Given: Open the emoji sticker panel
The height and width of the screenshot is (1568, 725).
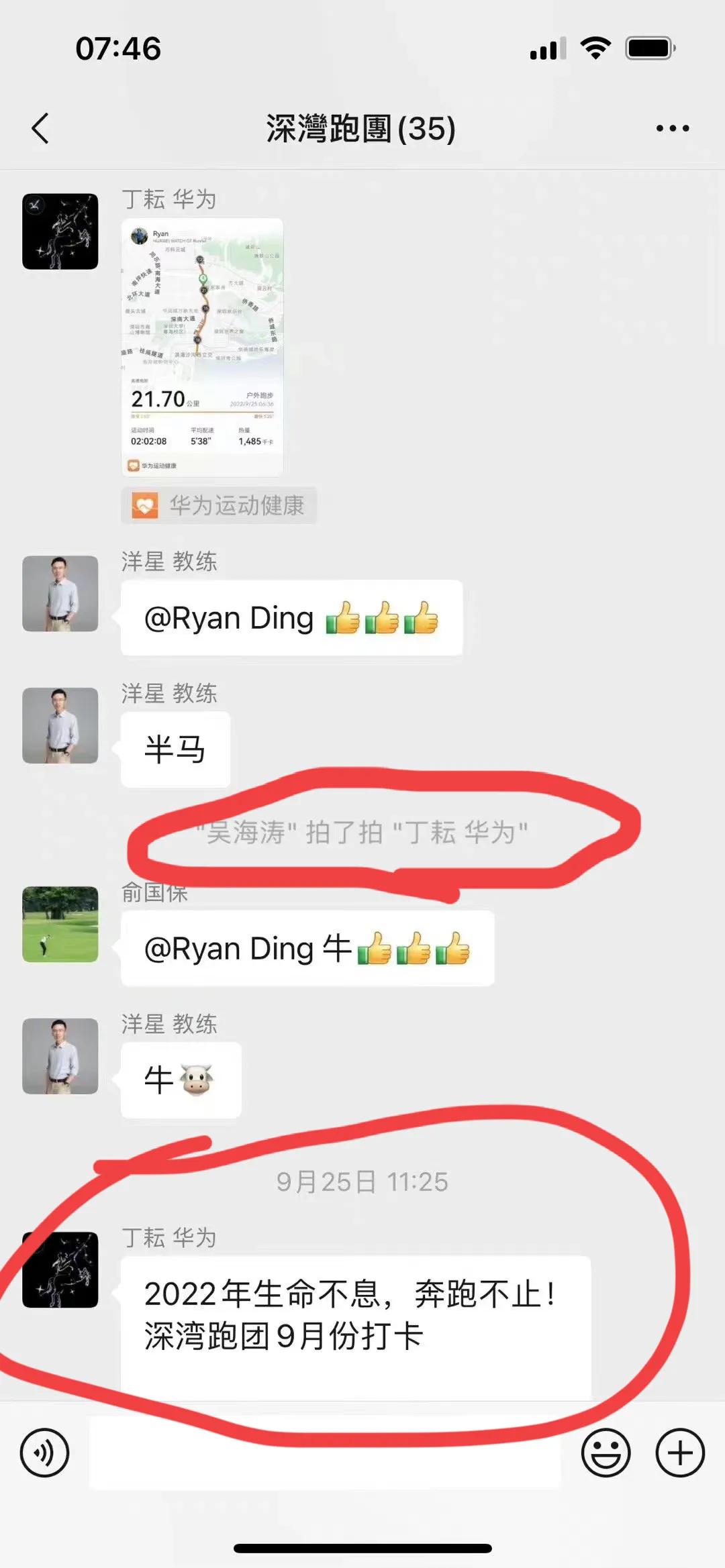Looking at the screenshot, I should tap(606, 1453).
